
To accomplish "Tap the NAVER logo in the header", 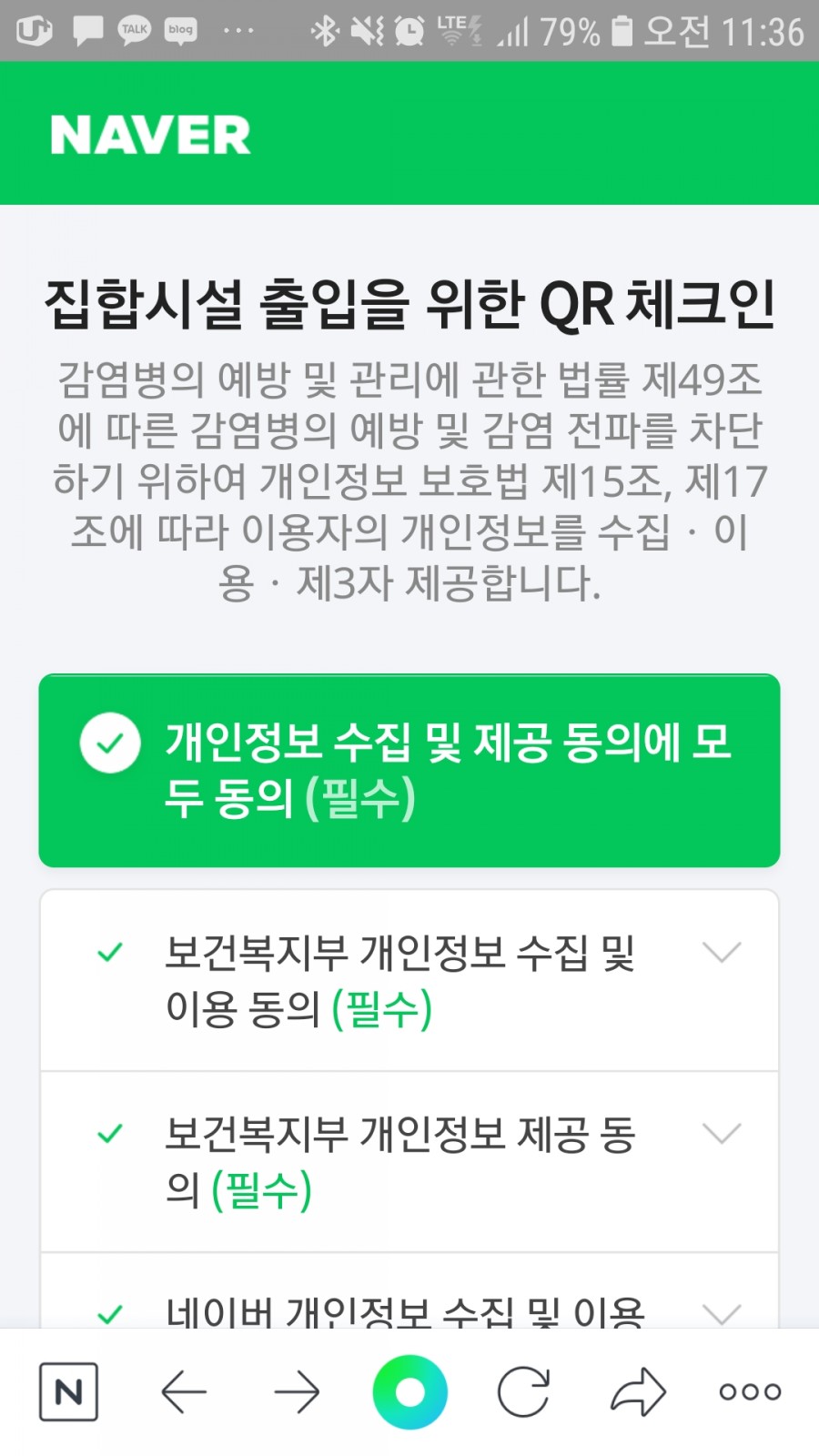I will 150,135.
